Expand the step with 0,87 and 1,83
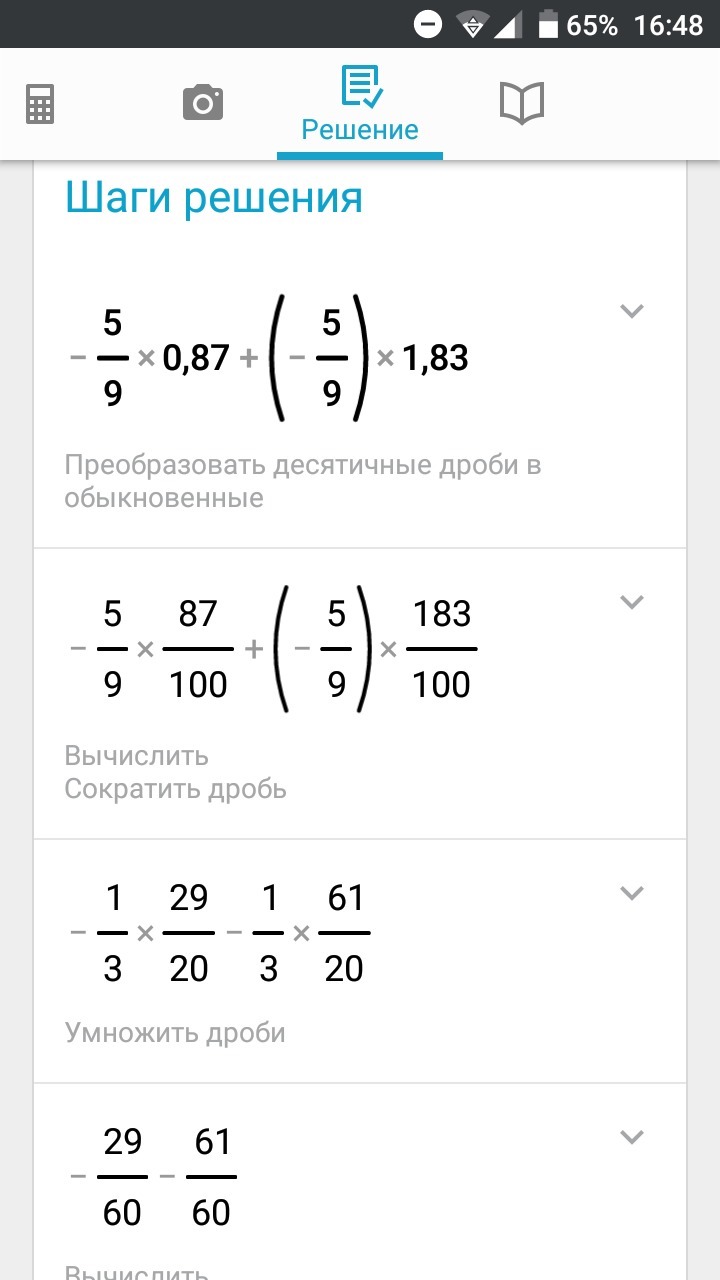This screenshot has width=720, height=1280. tap(631, 311)
